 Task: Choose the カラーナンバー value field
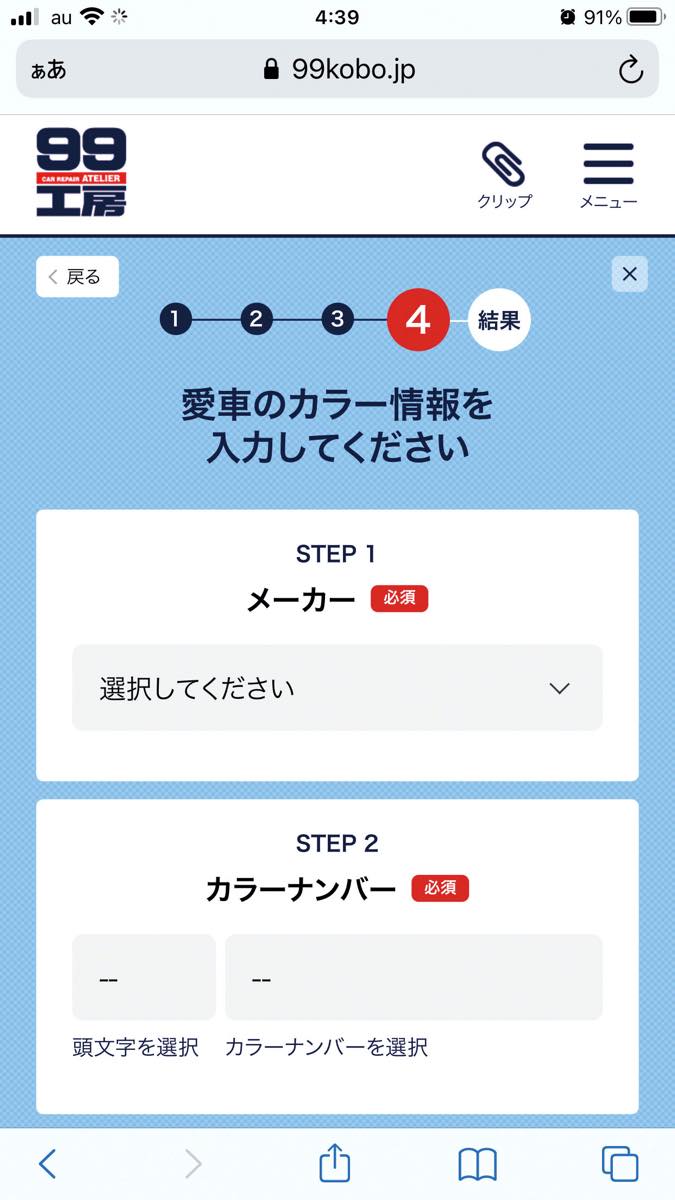coord(413,978)
